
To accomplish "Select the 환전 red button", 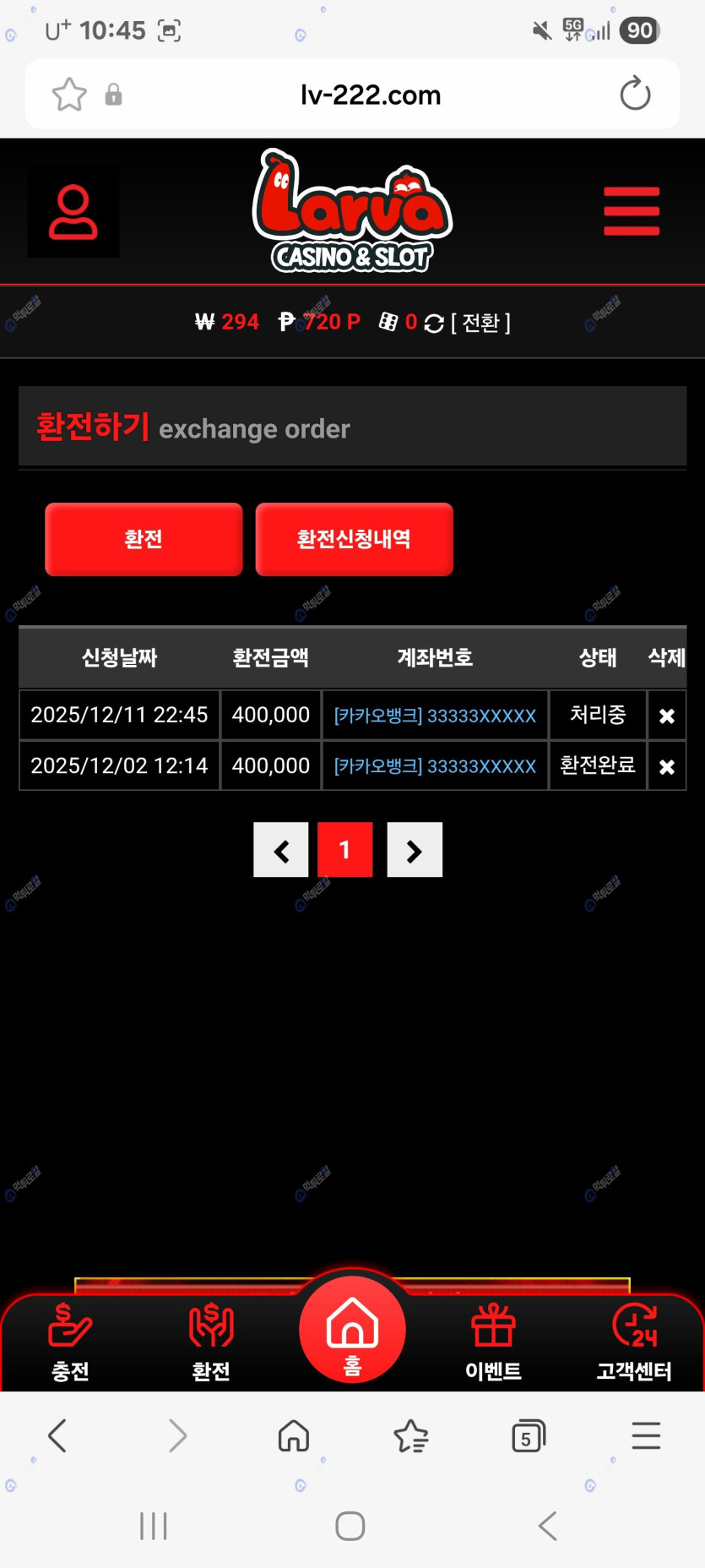I will point(144,539).
